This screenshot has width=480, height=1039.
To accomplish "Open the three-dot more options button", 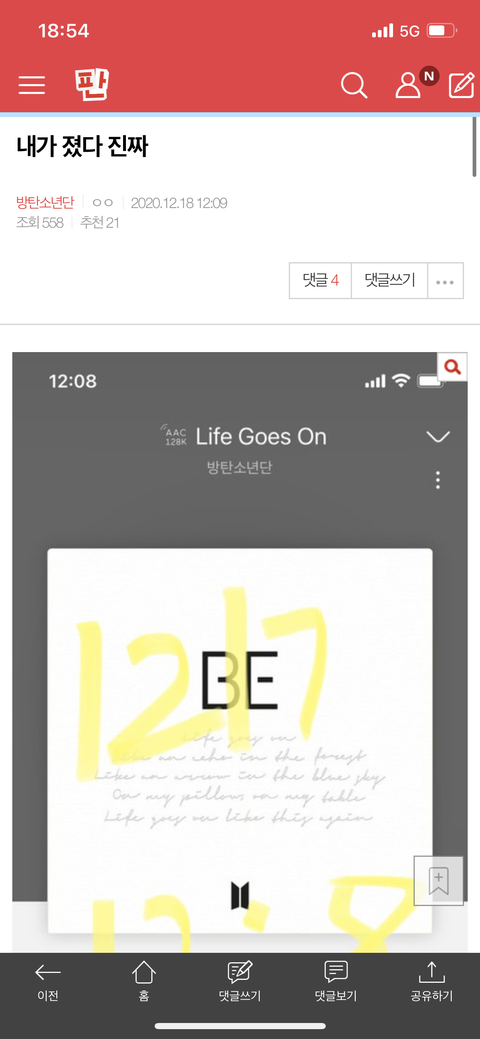I will (446, 281).
